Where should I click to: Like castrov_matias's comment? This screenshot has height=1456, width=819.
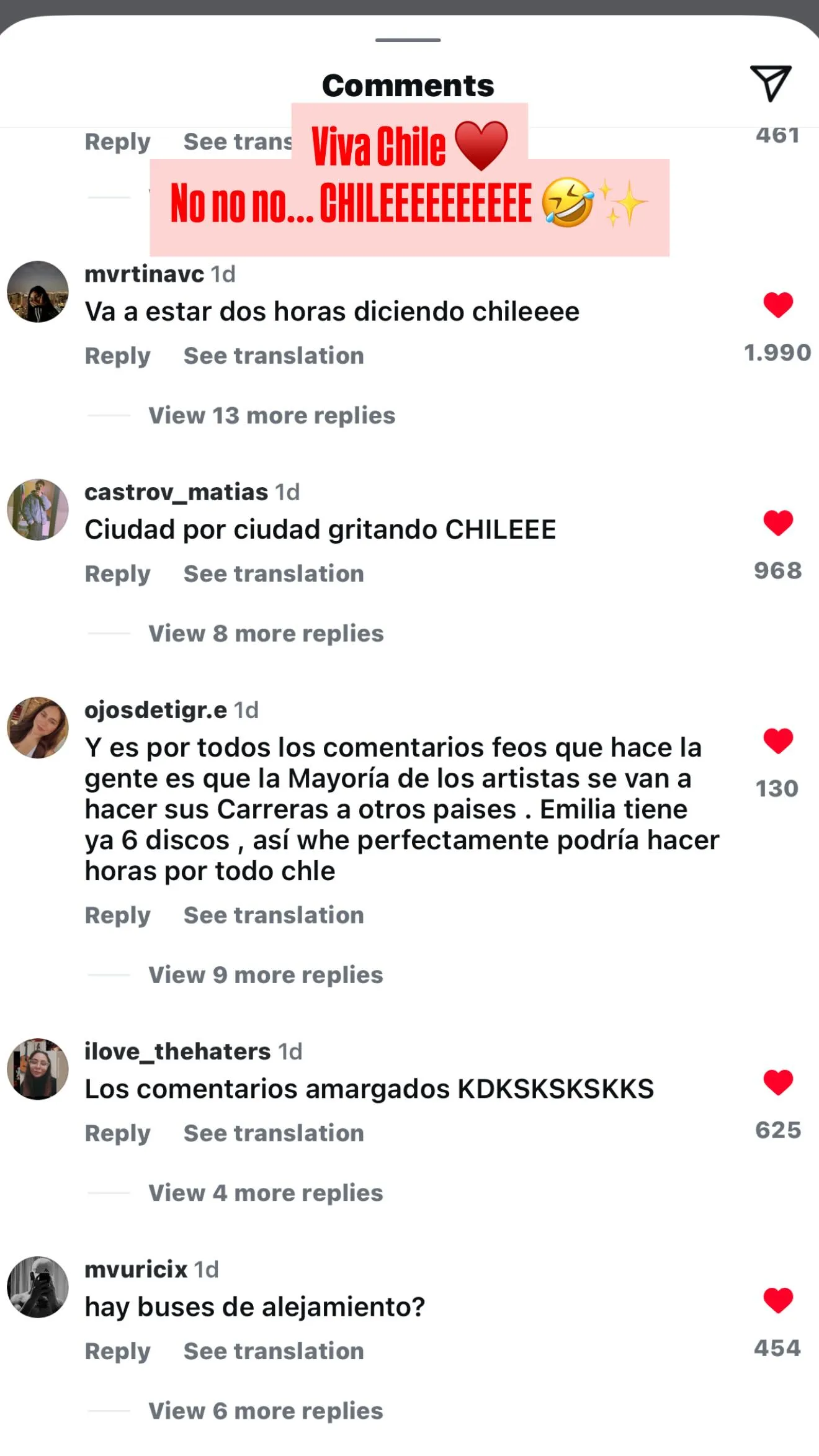(x=777, y=523)
